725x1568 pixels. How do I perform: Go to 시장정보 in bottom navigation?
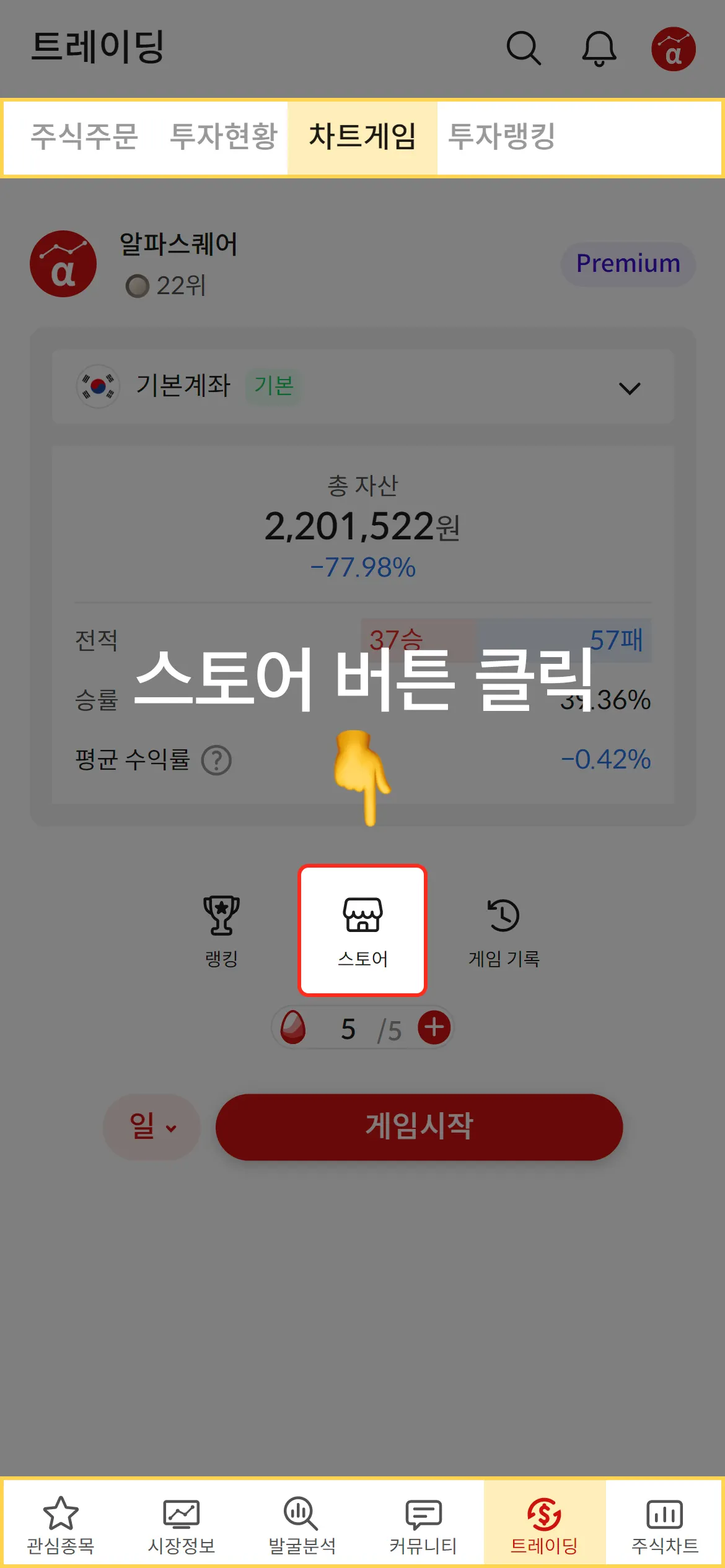coord(182,1525)
